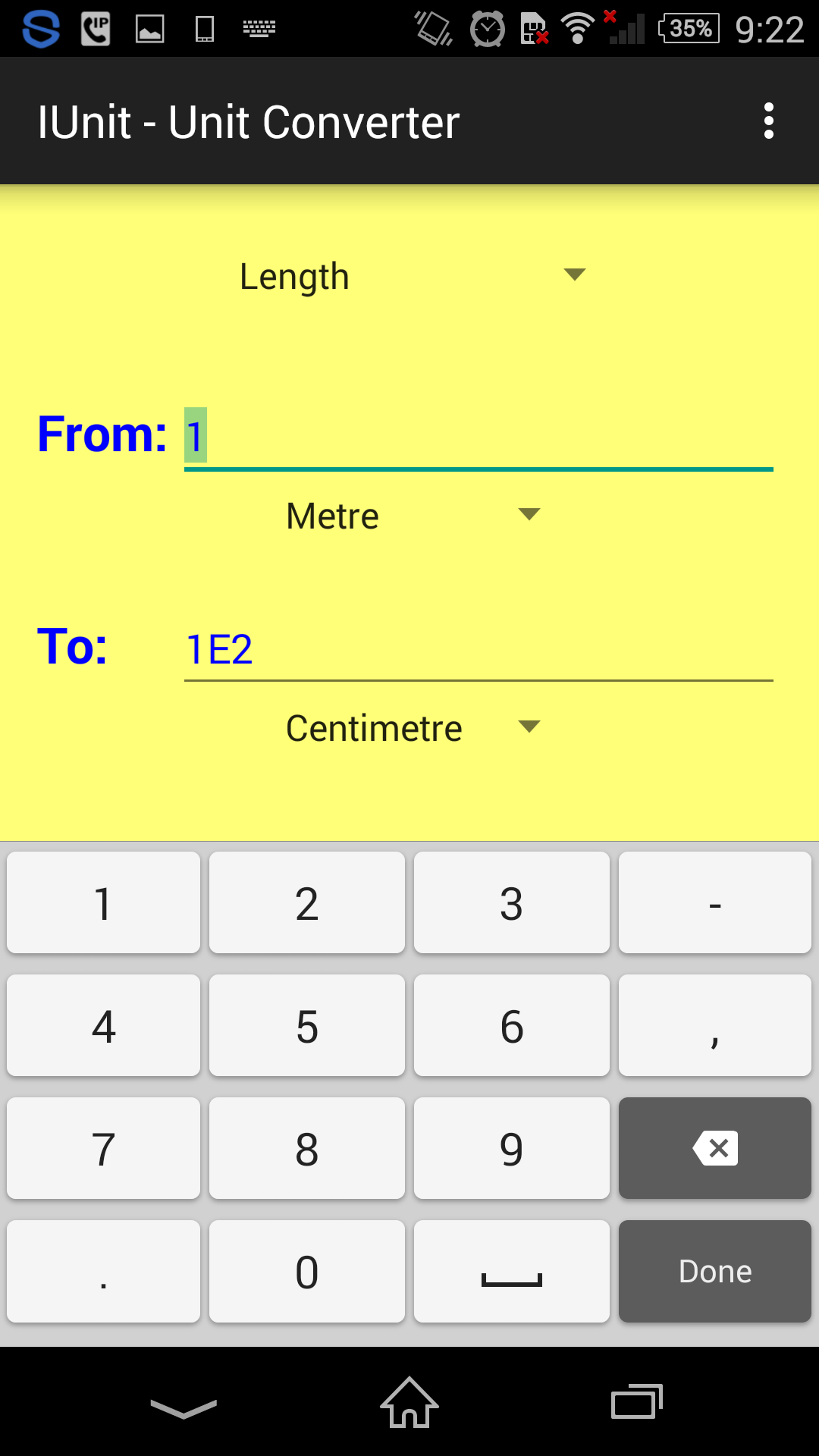819x1456 pixels.
Task: Open the SIP call notification icon
Action: (x=94, y=29)
